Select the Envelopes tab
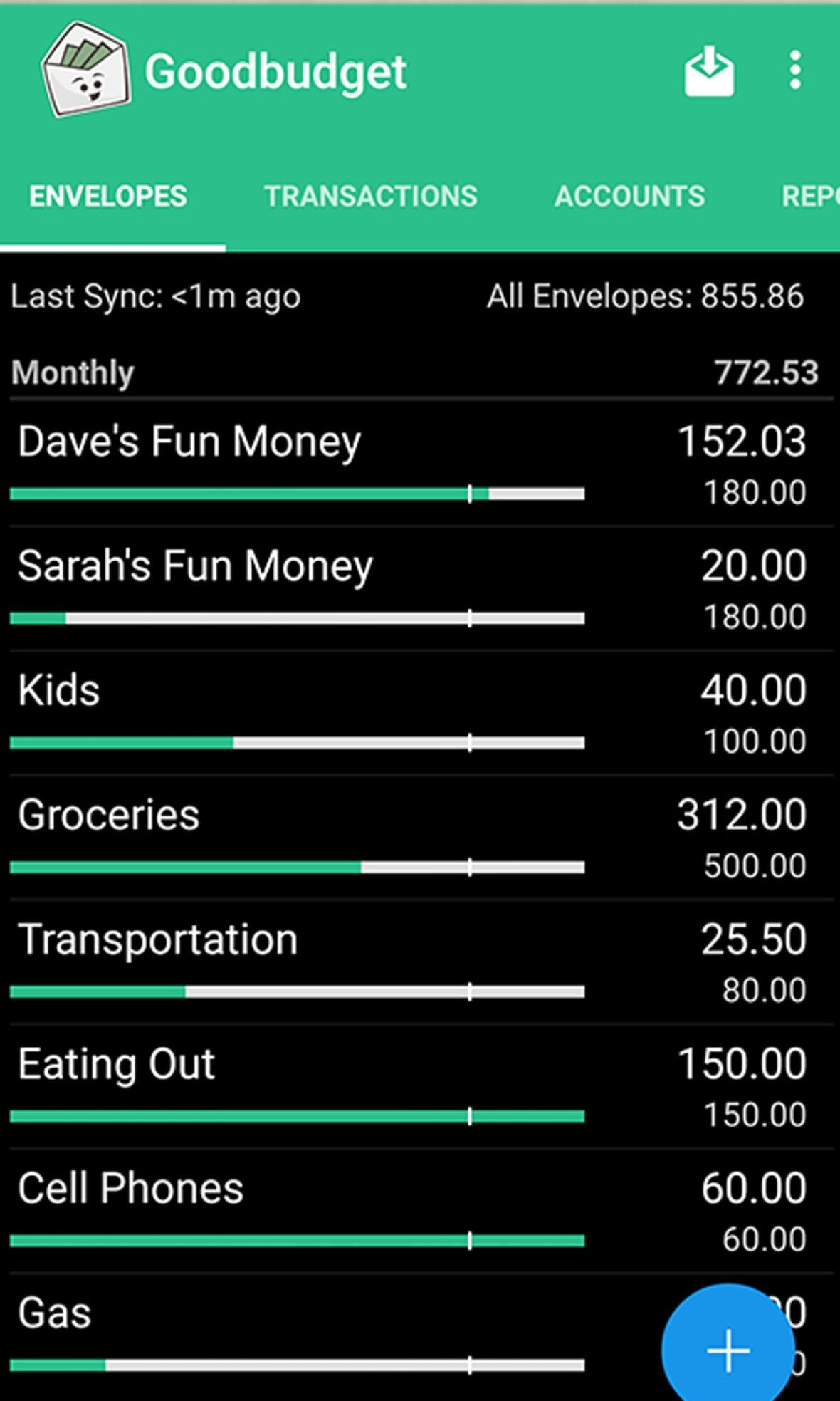 (108, 197)
